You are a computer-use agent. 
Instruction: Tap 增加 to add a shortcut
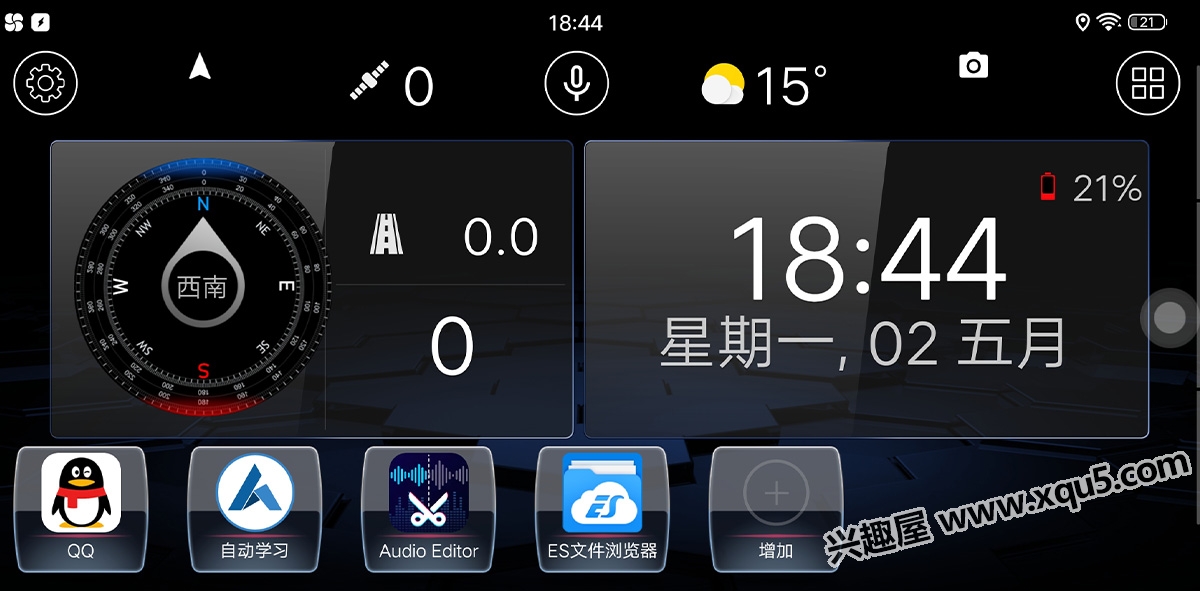[x=776, y=507]
